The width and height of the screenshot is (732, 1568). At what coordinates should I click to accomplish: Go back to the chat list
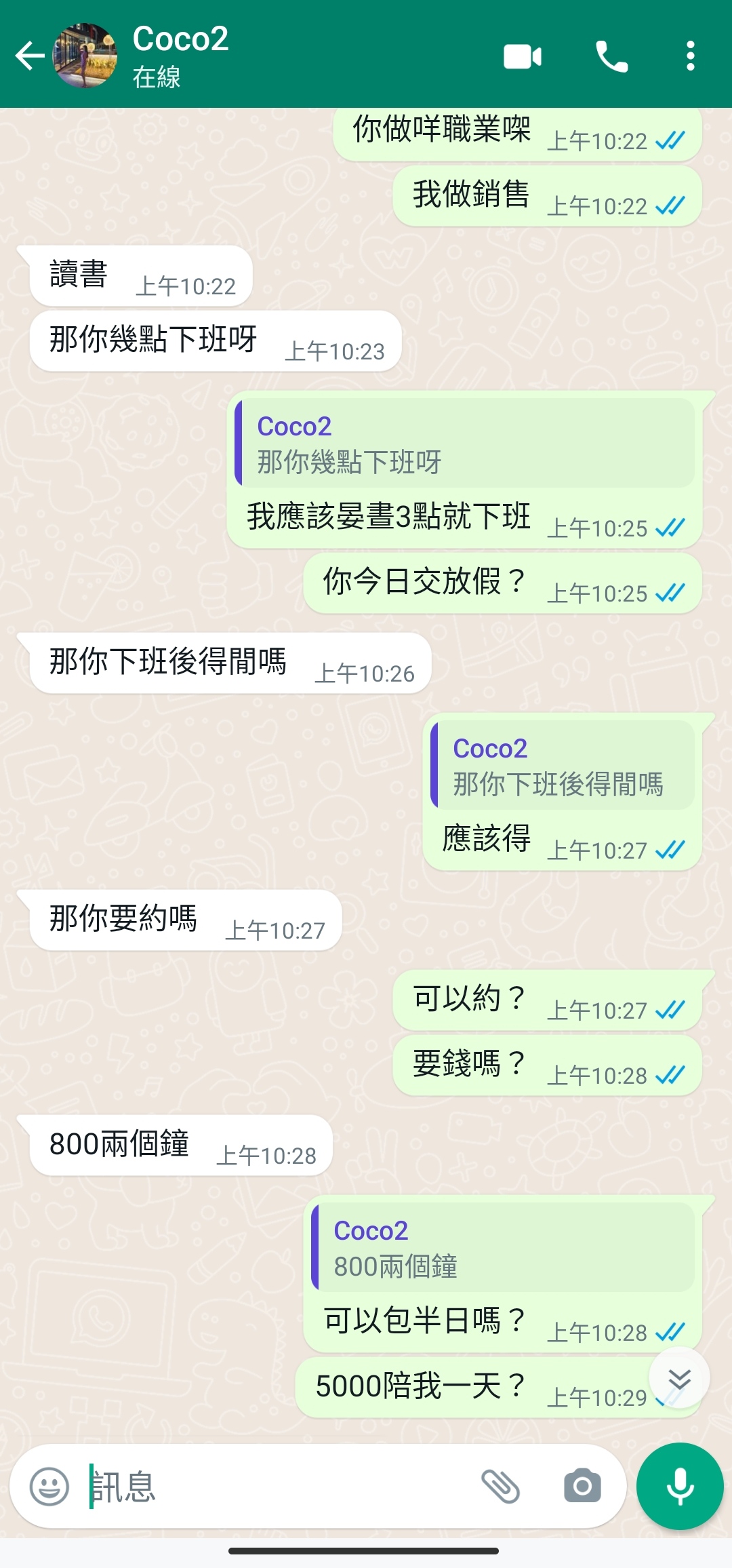coord(30,56)
